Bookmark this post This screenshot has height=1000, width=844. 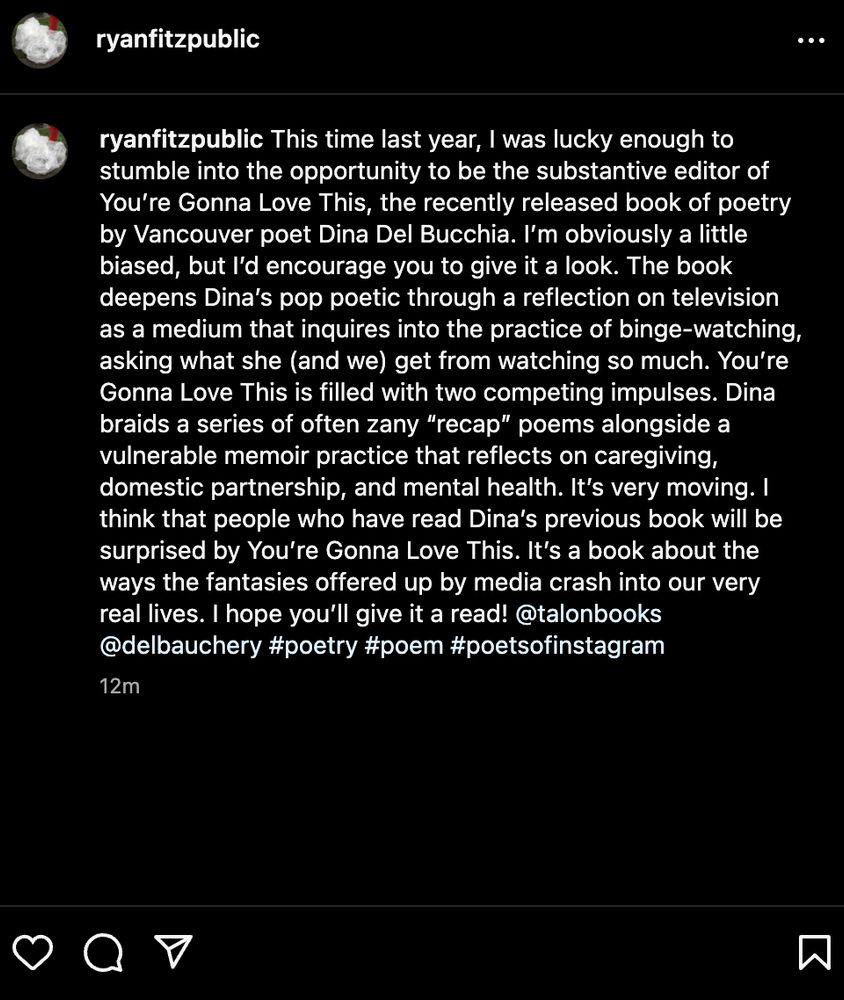point(814,952)
